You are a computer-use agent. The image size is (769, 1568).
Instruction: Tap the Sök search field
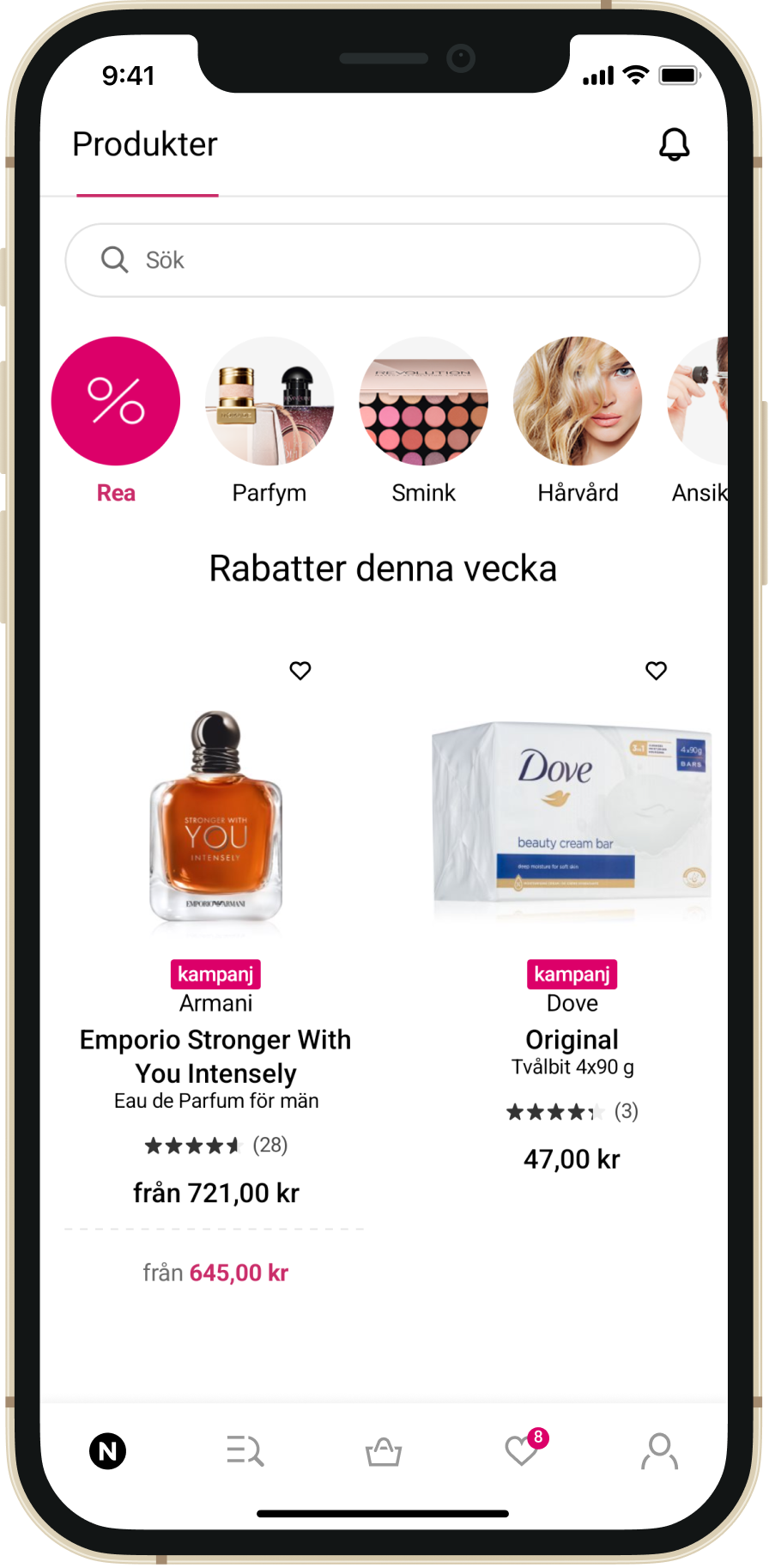(x=383, y=260)
